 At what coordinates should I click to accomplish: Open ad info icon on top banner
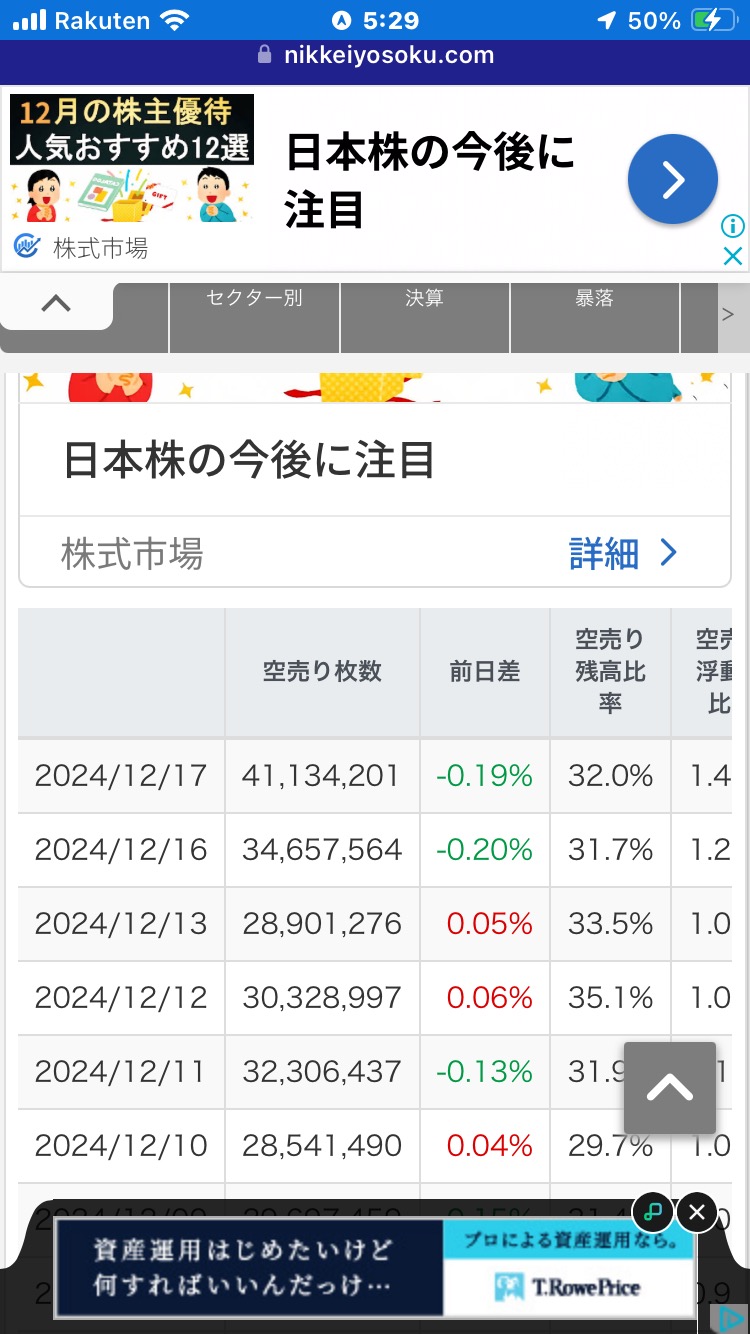coord(733,226)
